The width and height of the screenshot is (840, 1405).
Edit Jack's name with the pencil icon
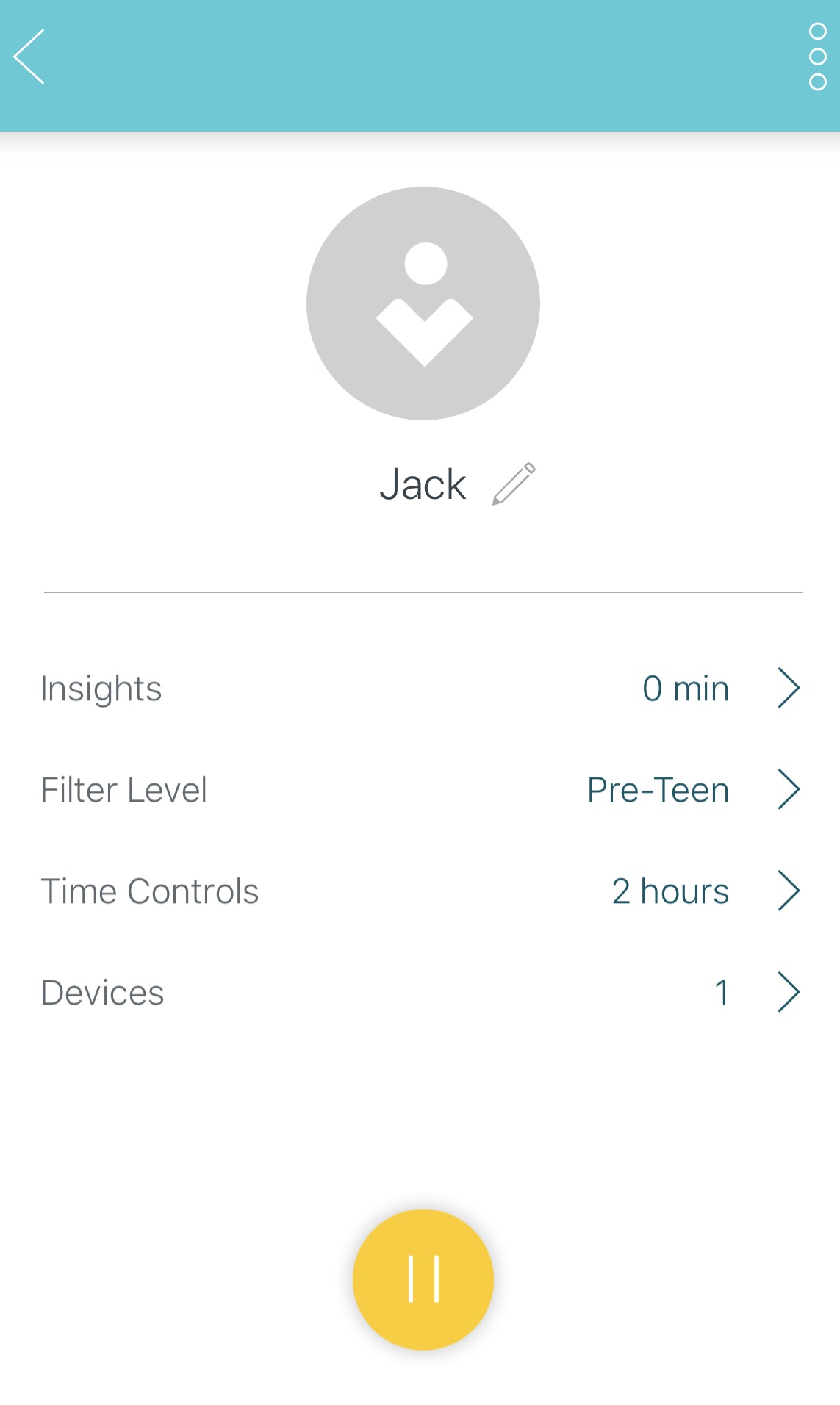(514, 484)
